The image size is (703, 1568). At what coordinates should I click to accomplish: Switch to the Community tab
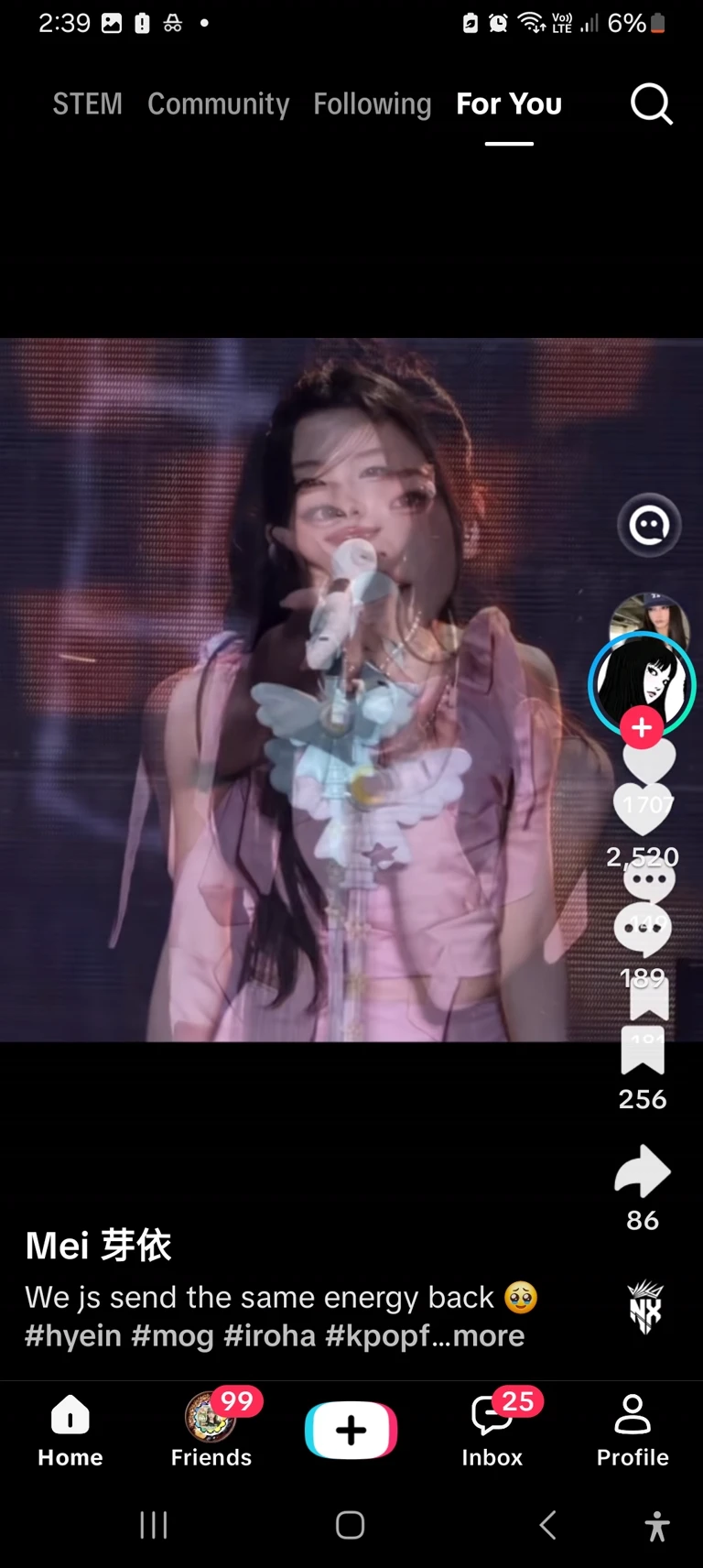[219, 104]
